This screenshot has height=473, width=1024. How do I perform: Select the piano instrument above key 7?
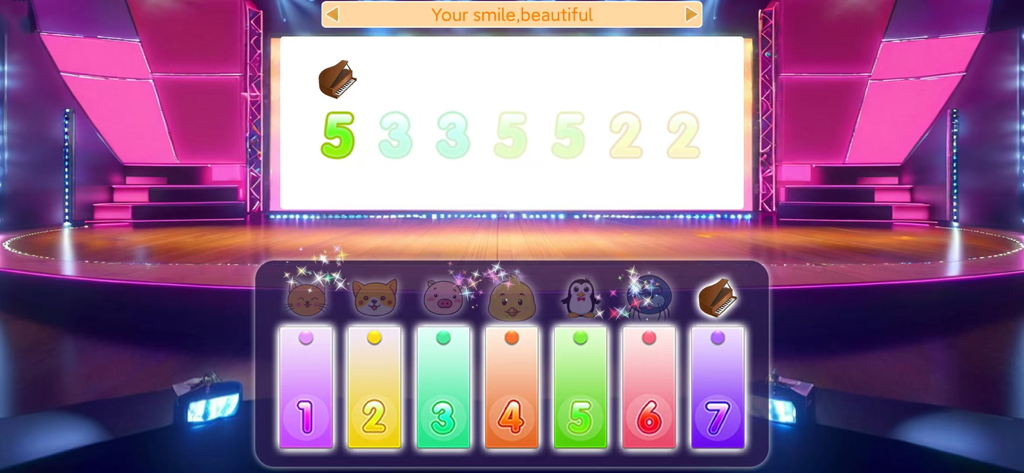tap(717, 297)
